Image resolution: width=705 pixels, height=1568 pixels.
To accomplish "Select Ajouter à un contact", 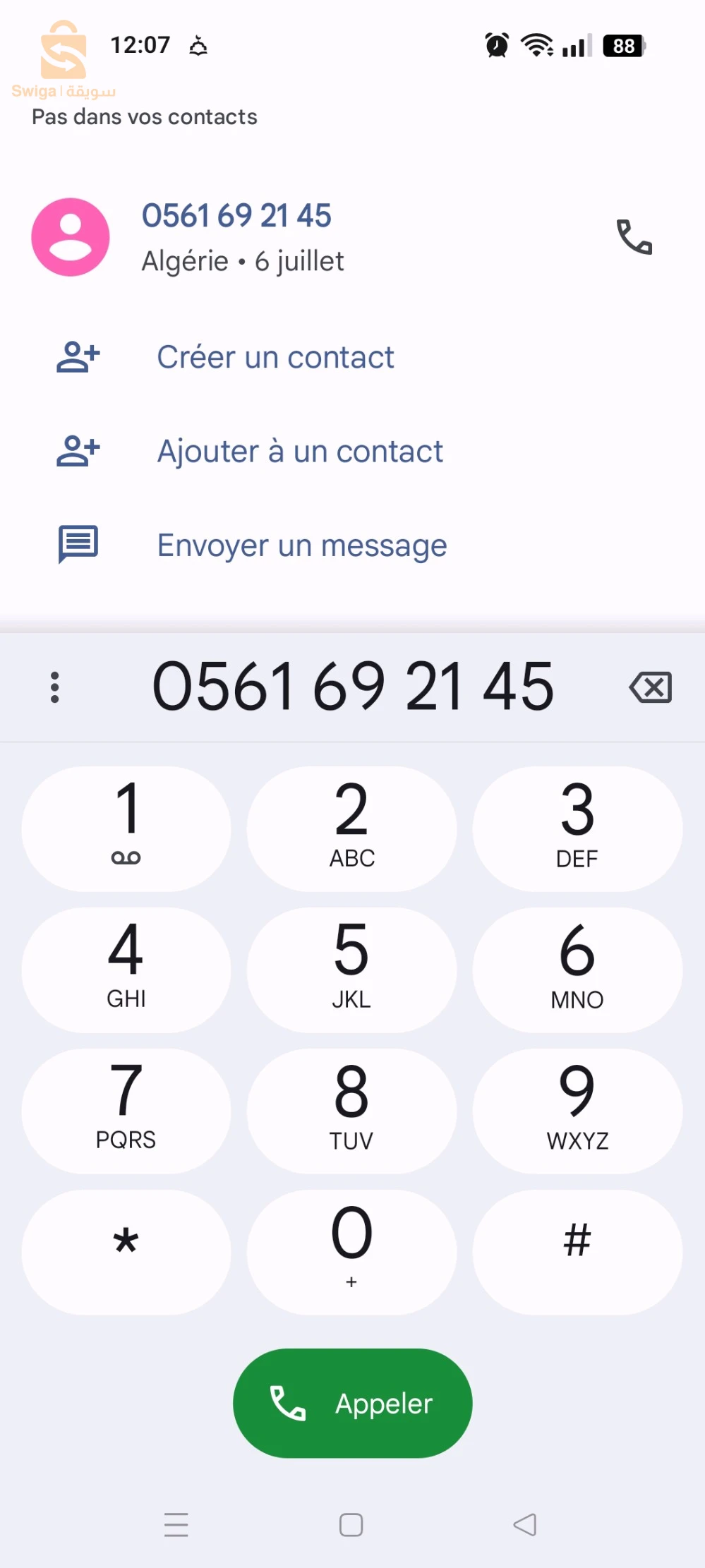I will tap(299, 452).
